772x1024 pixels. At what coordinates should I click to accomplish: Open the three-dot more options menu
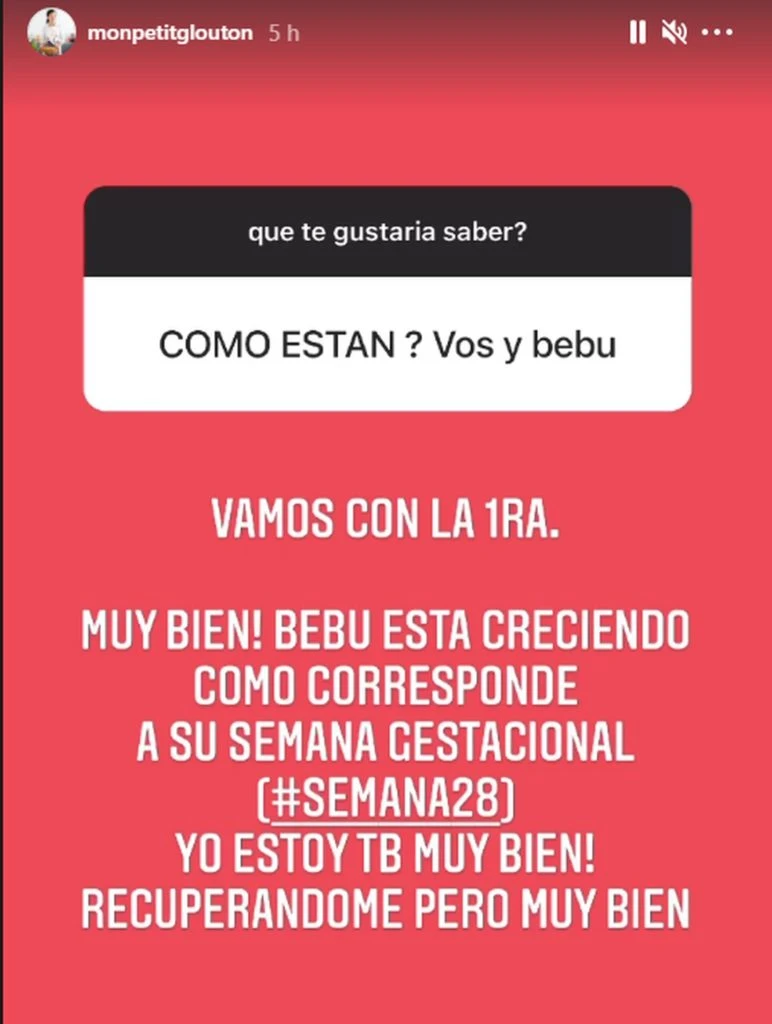[x=717, y=33]
